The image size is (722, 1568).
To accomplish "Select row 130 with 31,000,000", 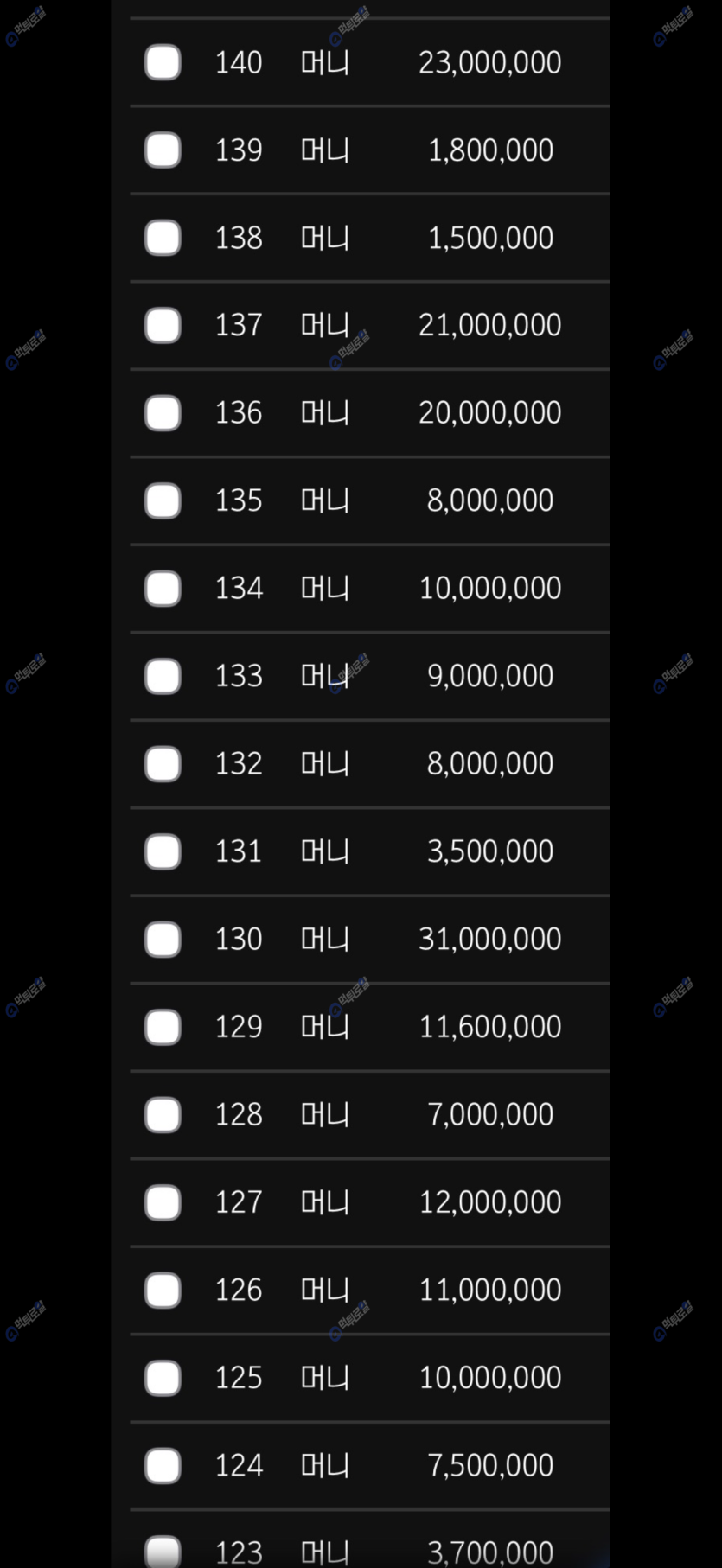I will click(x=163, y=940).
